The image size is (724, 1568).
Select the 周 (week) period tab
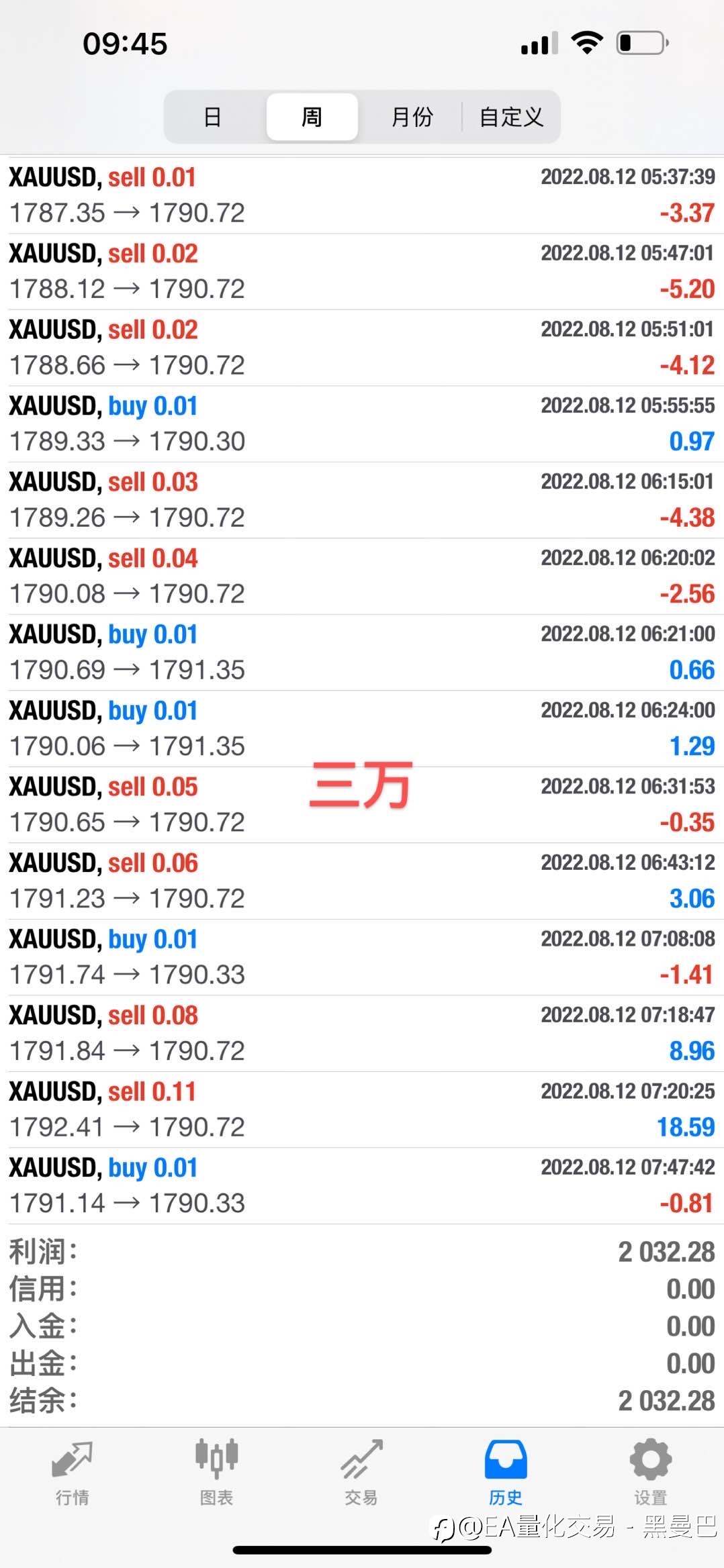click(312, 117)
